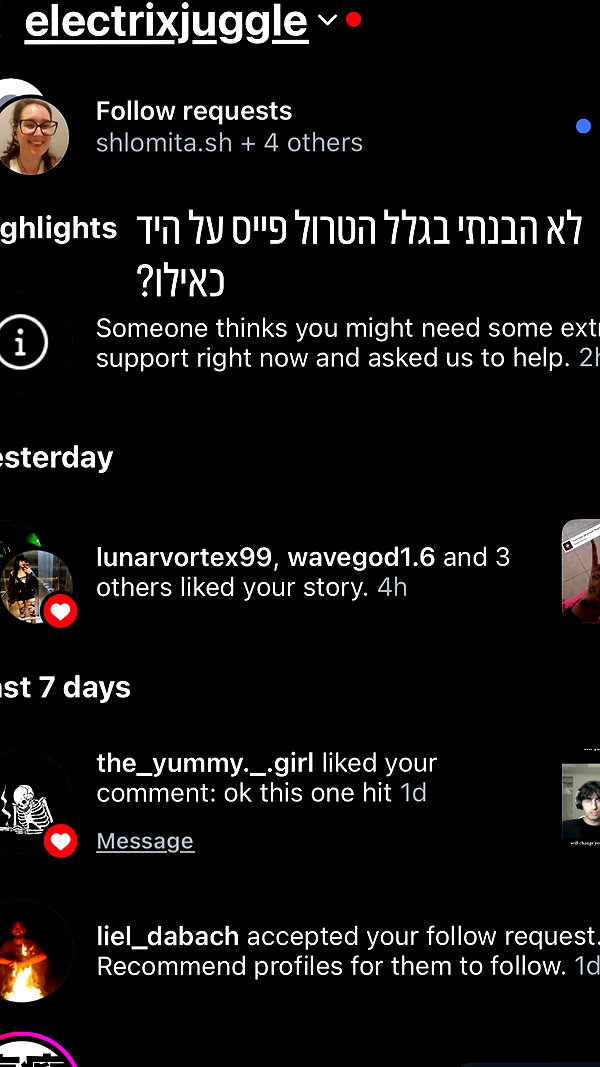Open the extra support notice

(300, 343)
